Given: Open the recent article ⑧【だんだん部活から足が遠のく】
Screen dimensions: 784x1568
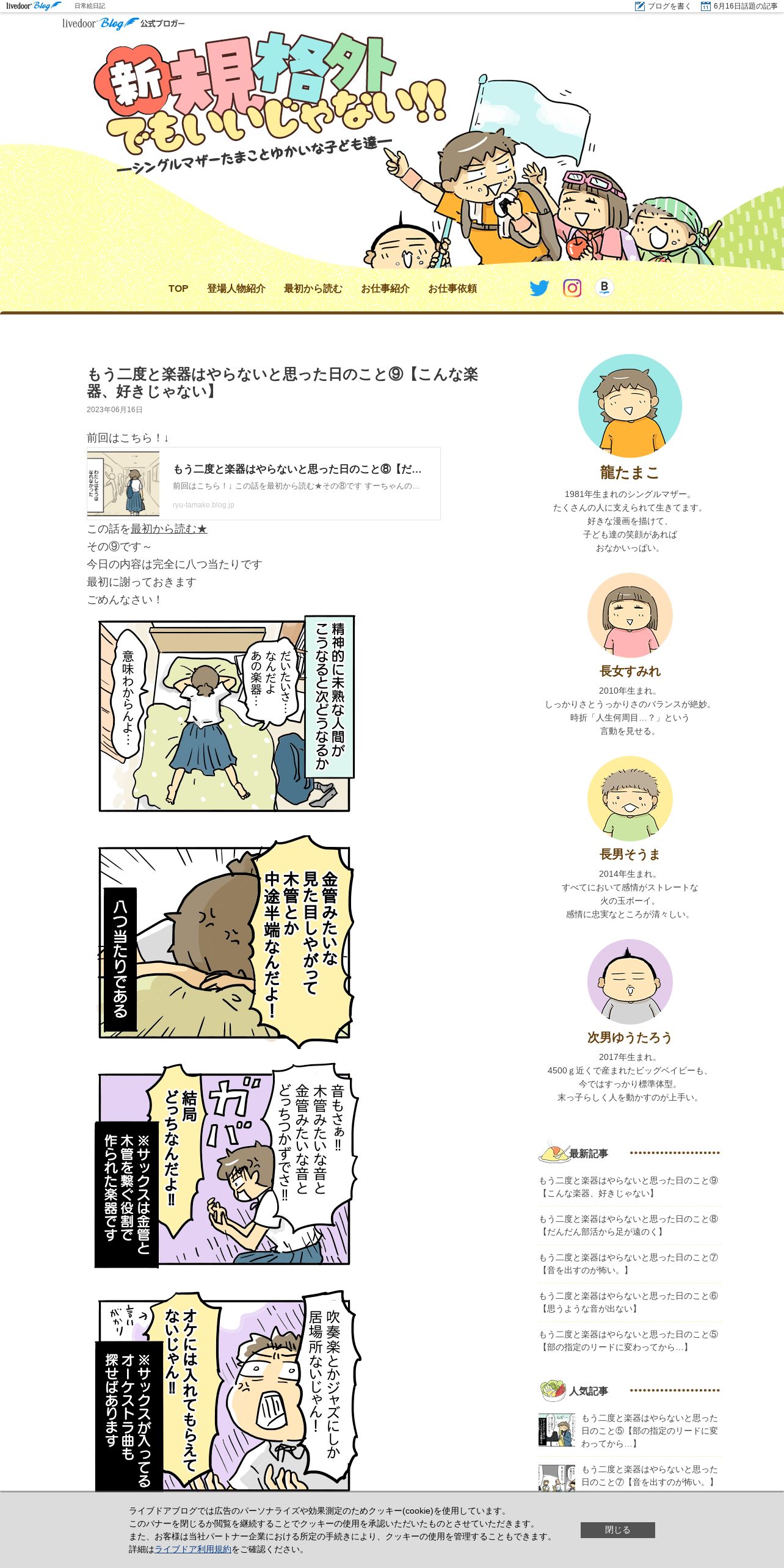Looking at the screenshot, I should click(x=629, y=1225).
